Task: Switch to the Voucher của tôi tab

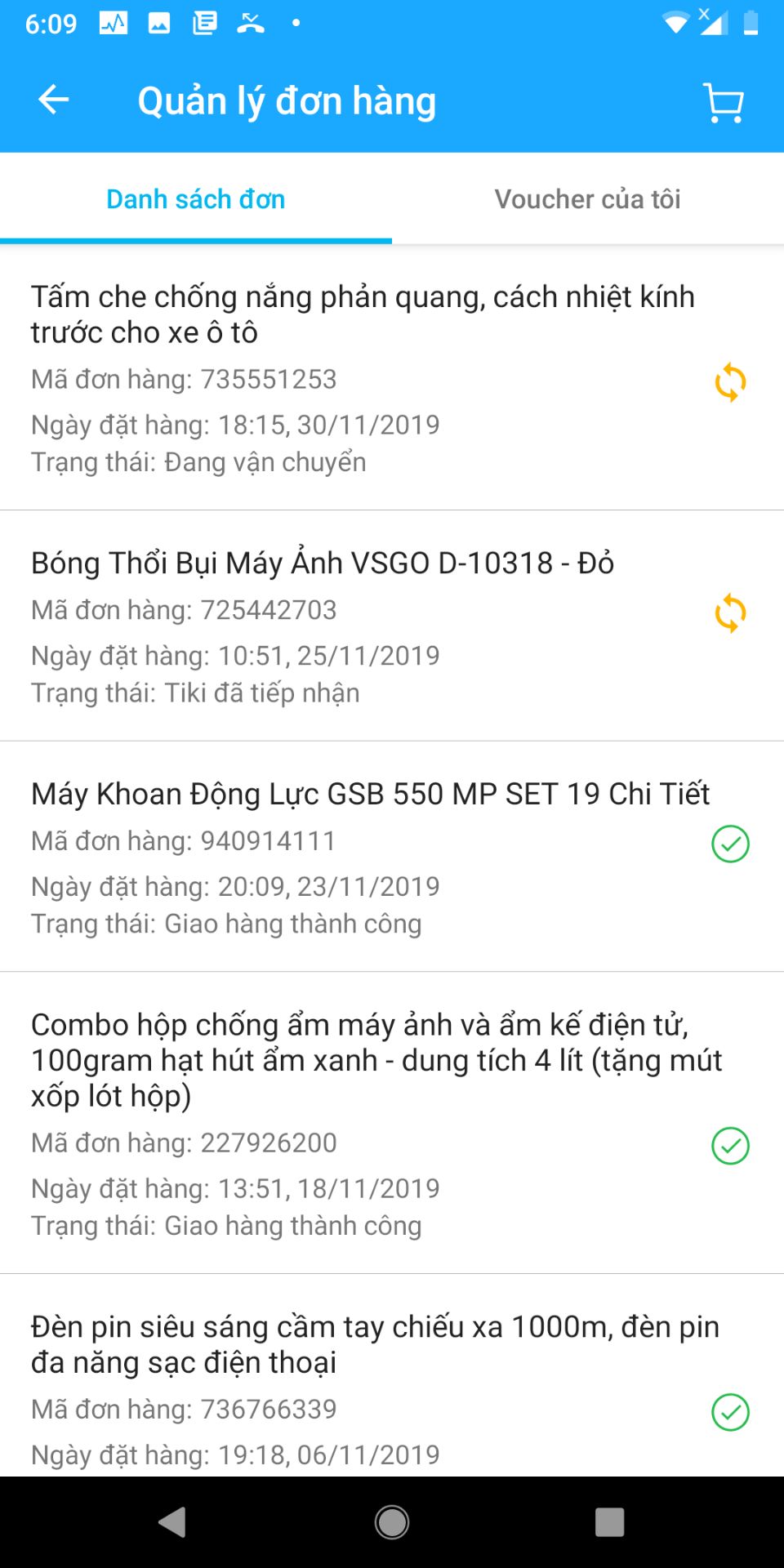Action: (x=586, y=198)
